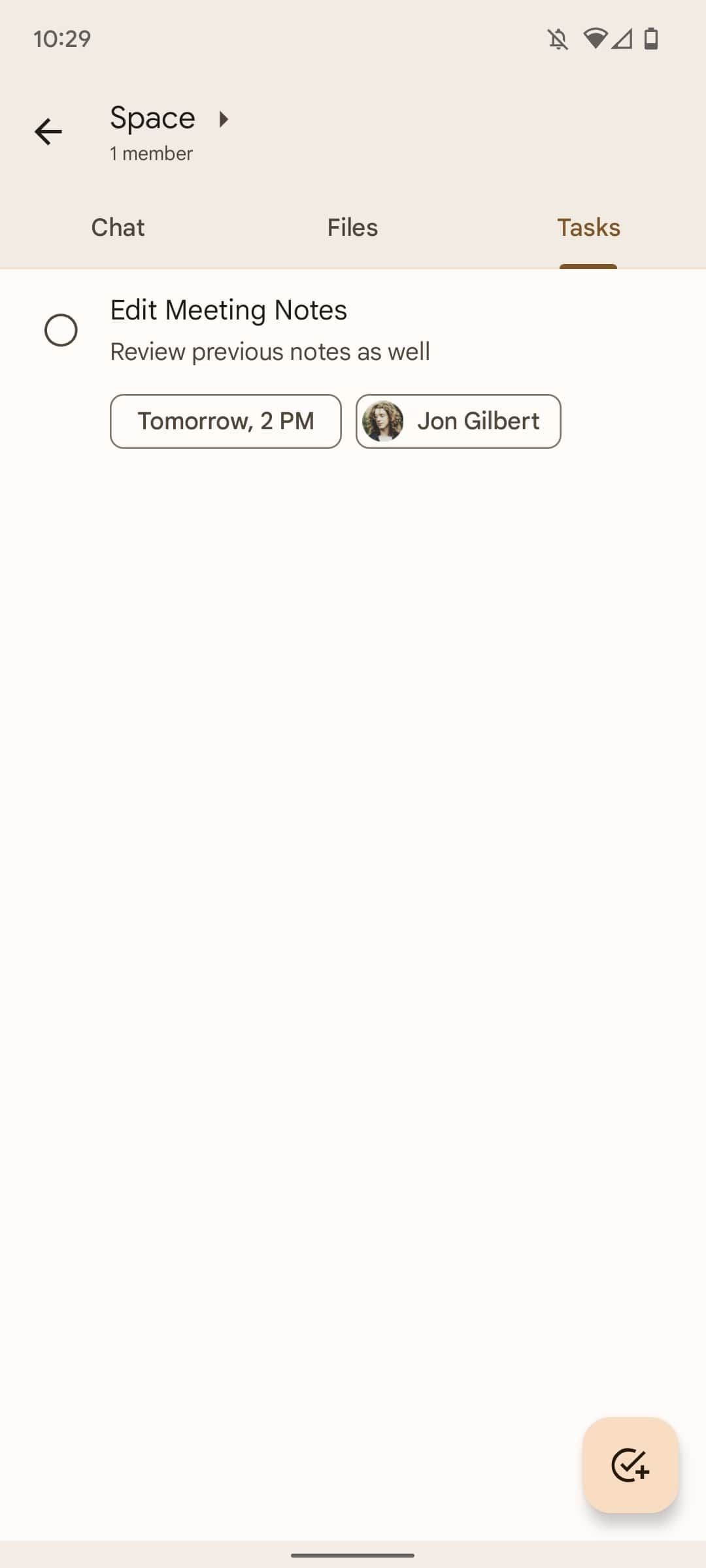Viewport: 706px width, 1568px height.
Task: Go back using the arrow icon
Action: click(x=48, y=132)
